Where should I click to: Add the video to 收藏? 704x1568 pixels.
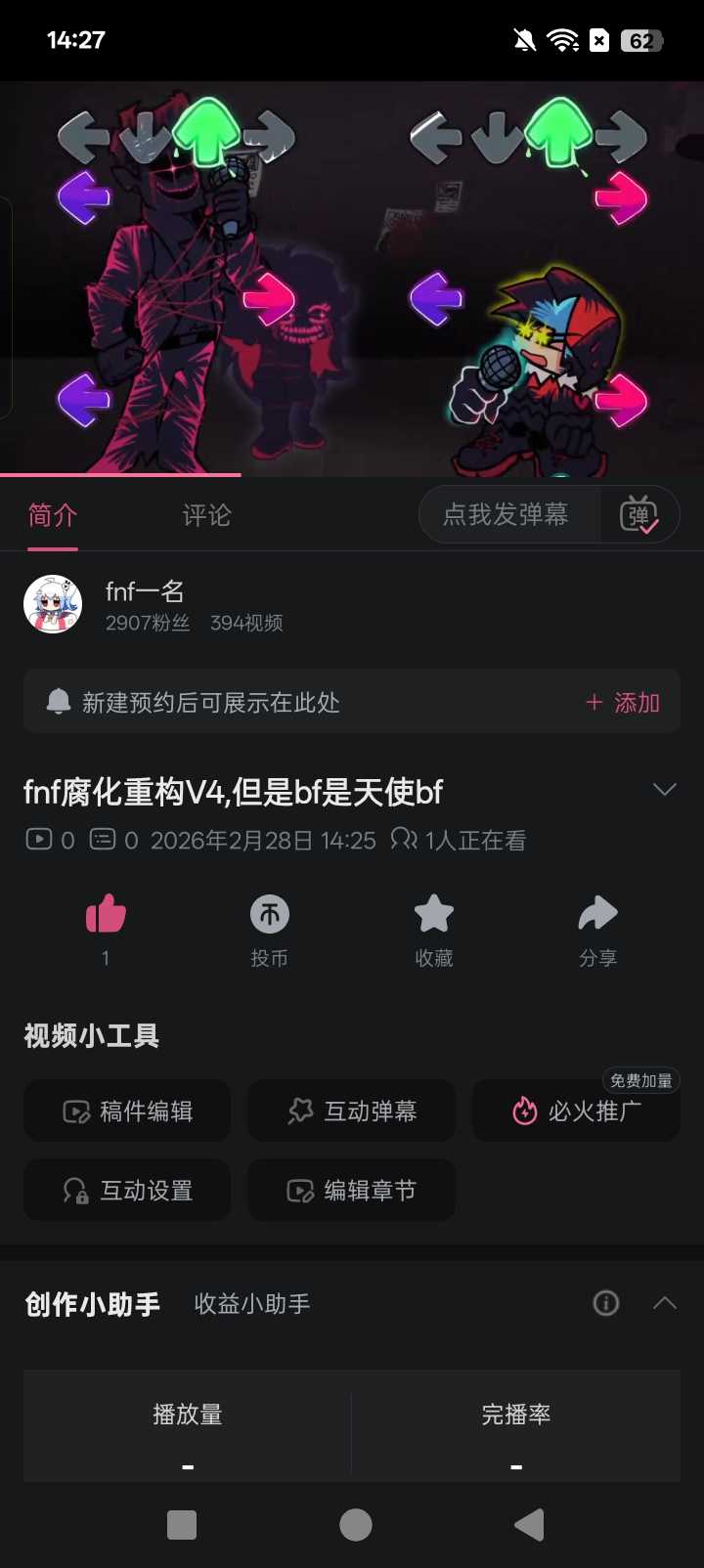(433, 930)
